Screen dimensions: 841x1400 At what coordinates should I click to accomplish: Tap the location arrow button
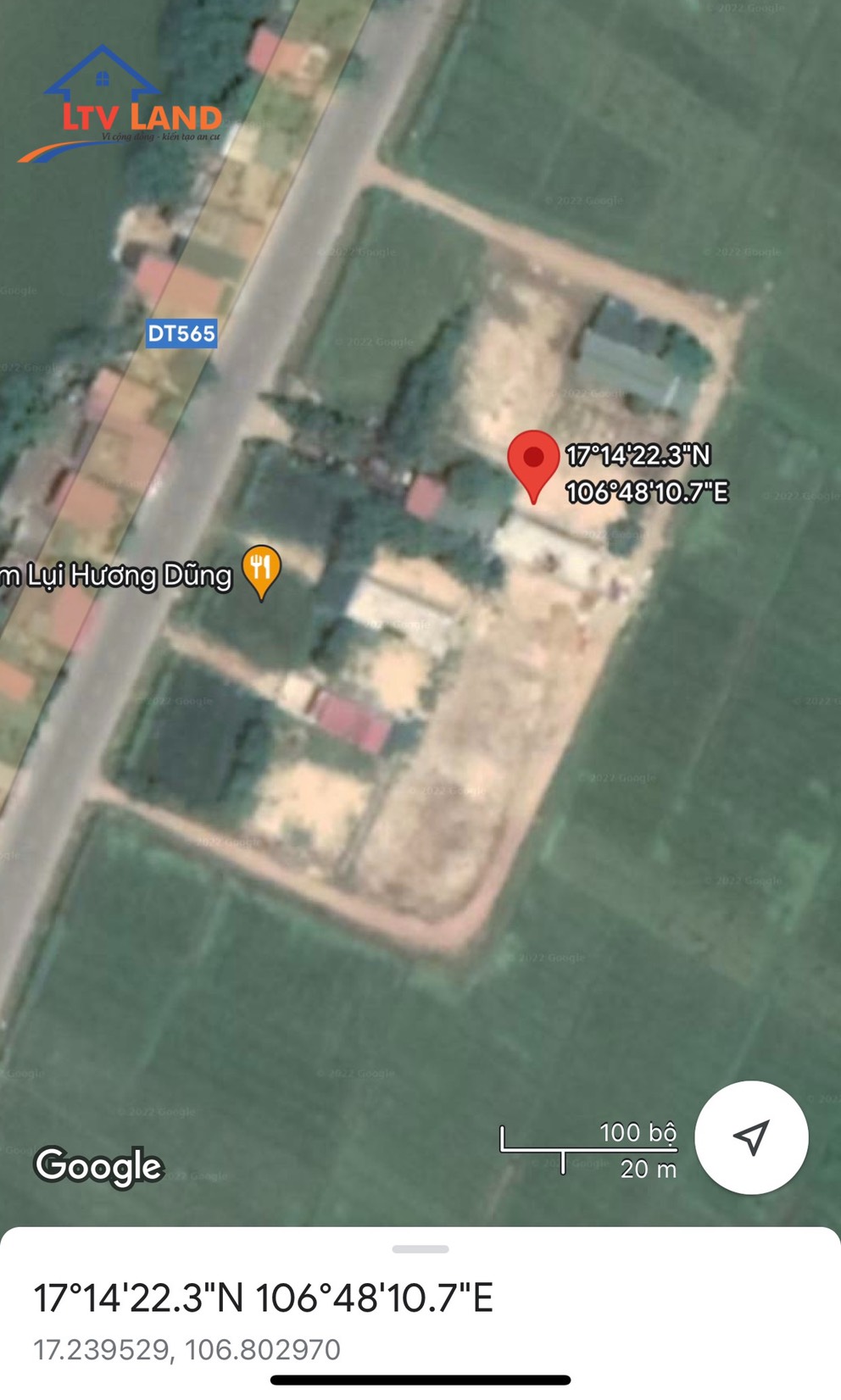point(751,1137)
